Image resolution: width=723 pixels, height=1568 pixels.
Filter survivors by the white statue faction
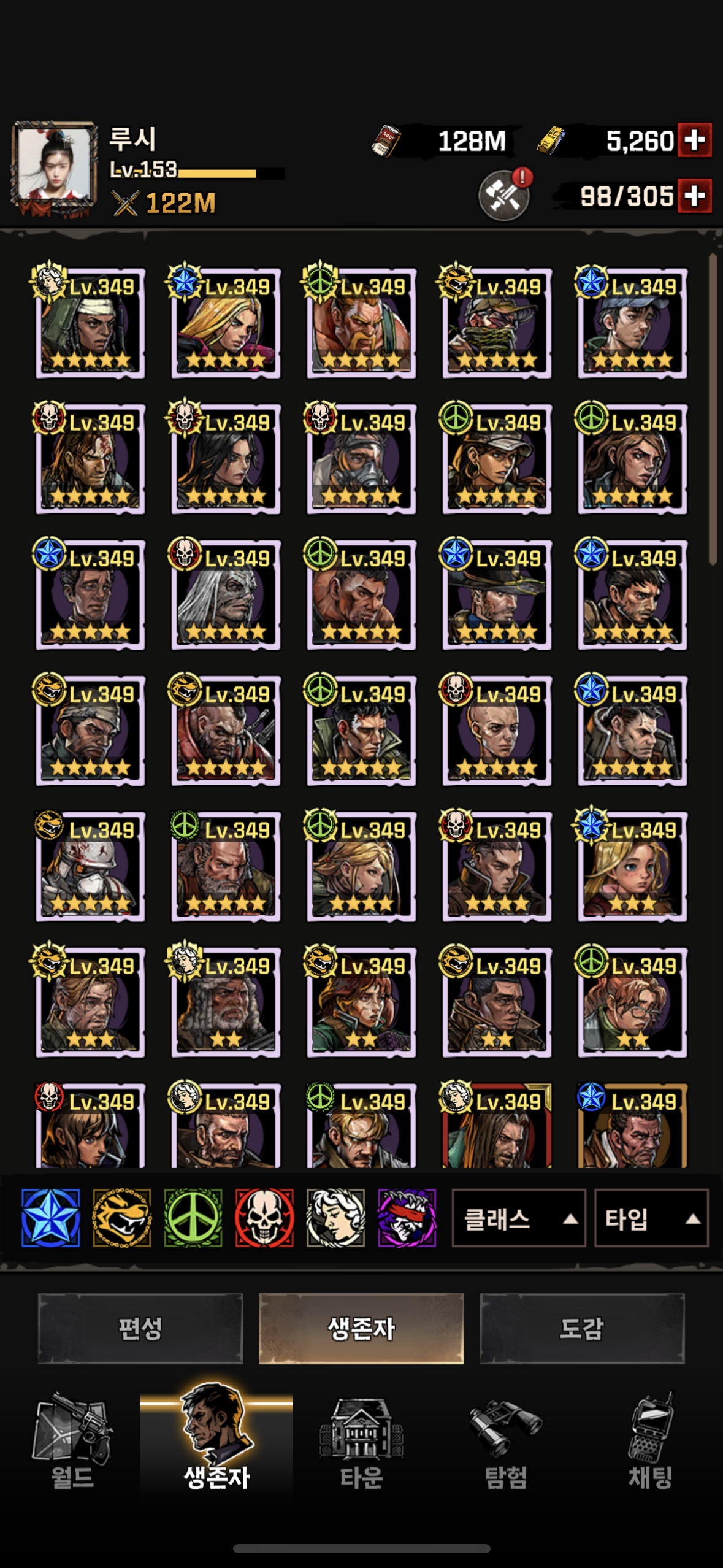(335, 1218)
